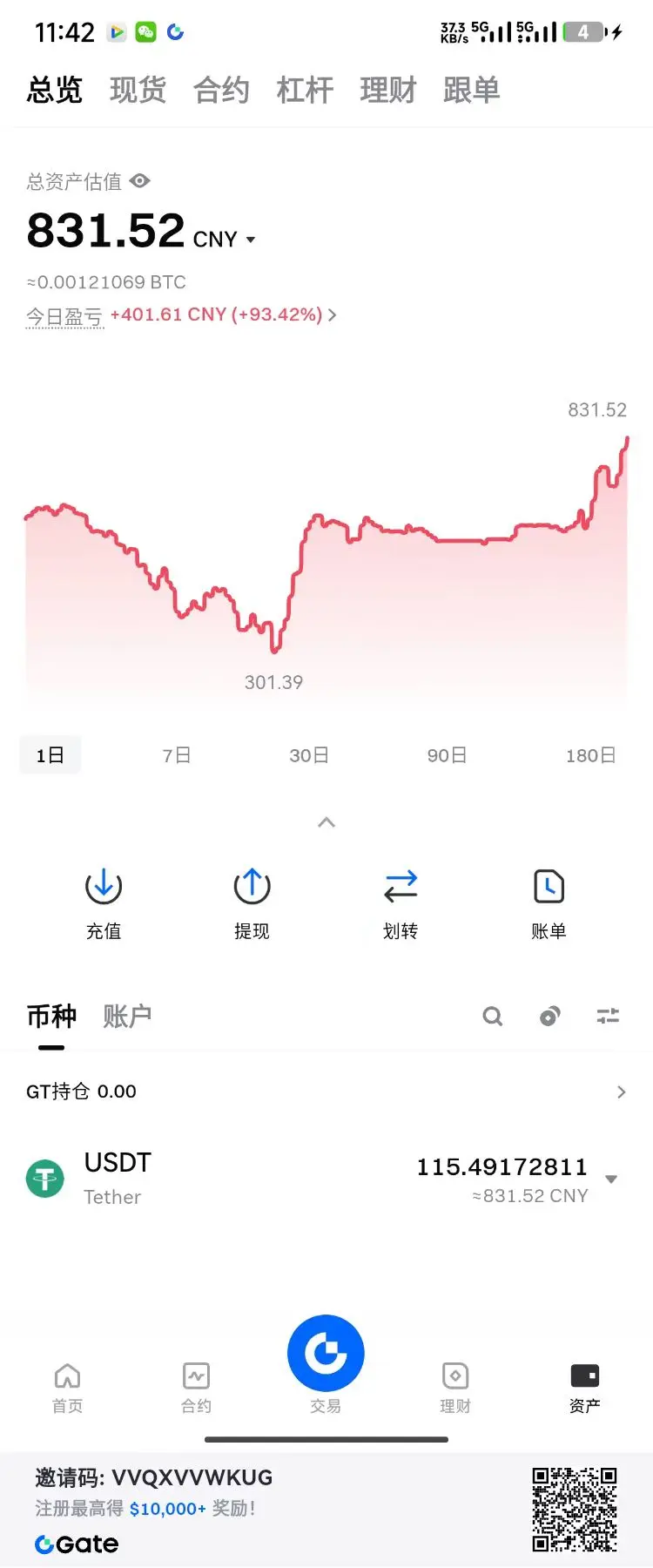This screenshot has width=653, height=1568.
Task: Search coins with the magnifier icon
Action: [x=493, y=1016]
